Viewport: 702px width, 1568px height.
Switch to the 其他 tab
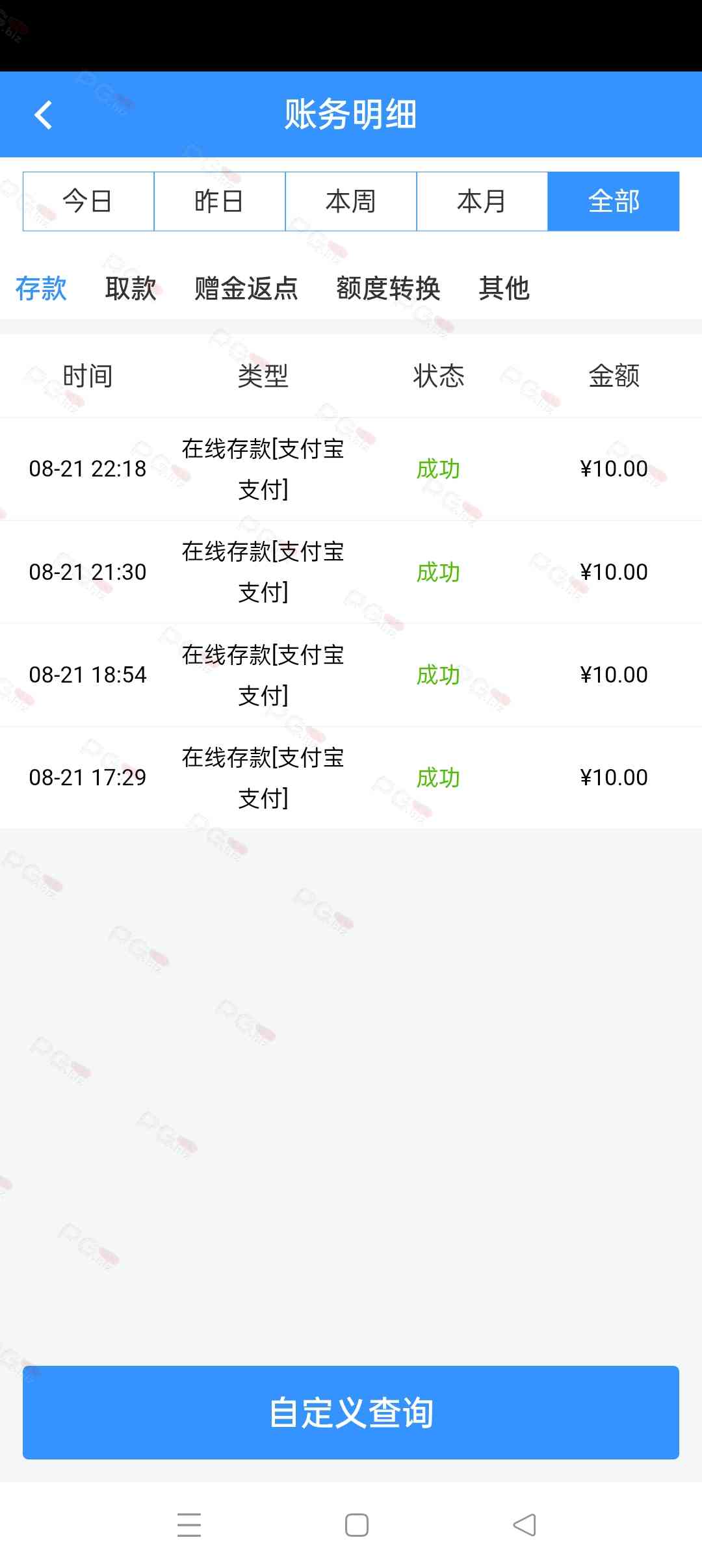pos(504,288)
